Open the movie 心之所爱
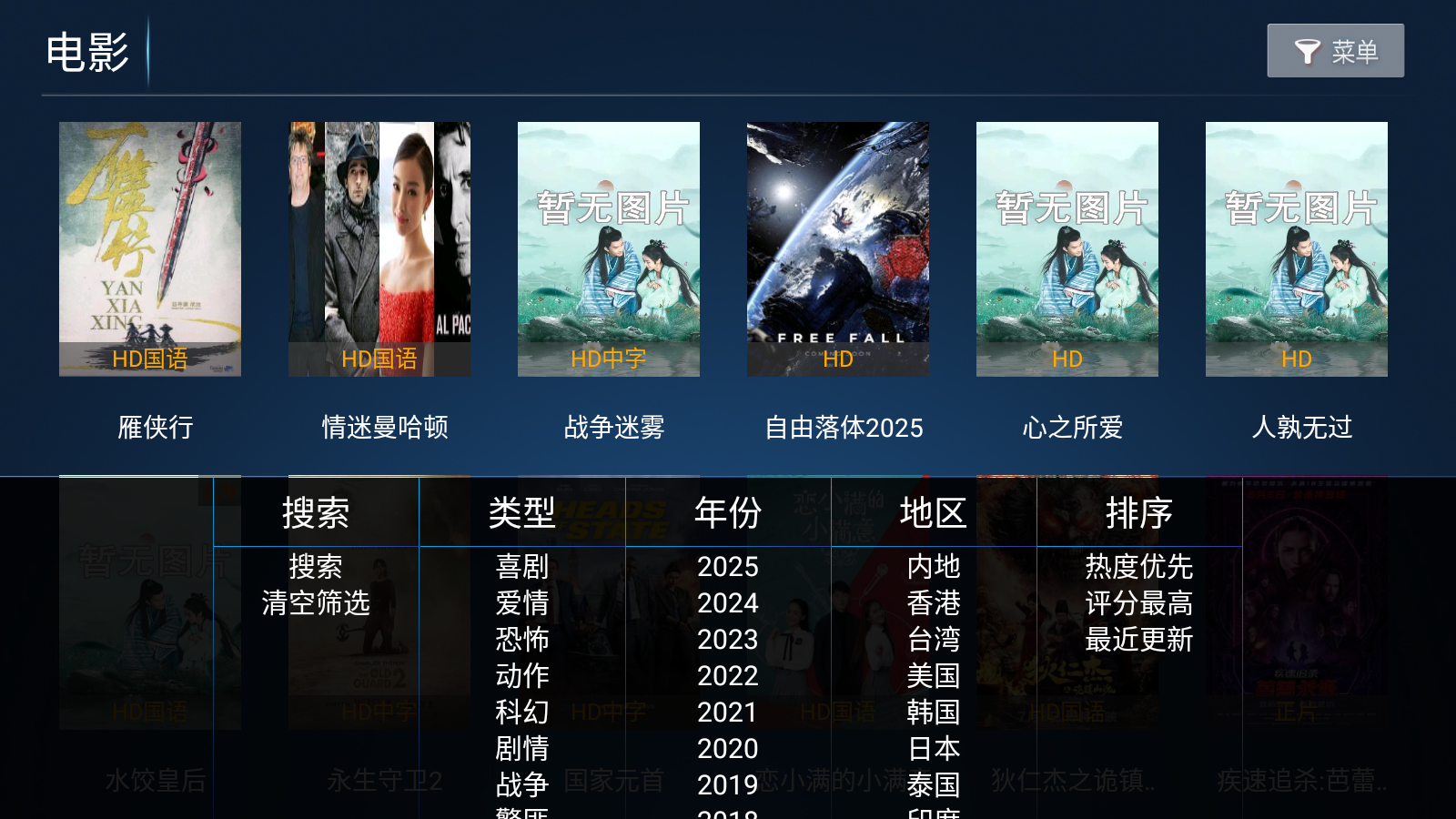The width and height of the screenshot is (1456, 819). click(x=1067, y=248)
